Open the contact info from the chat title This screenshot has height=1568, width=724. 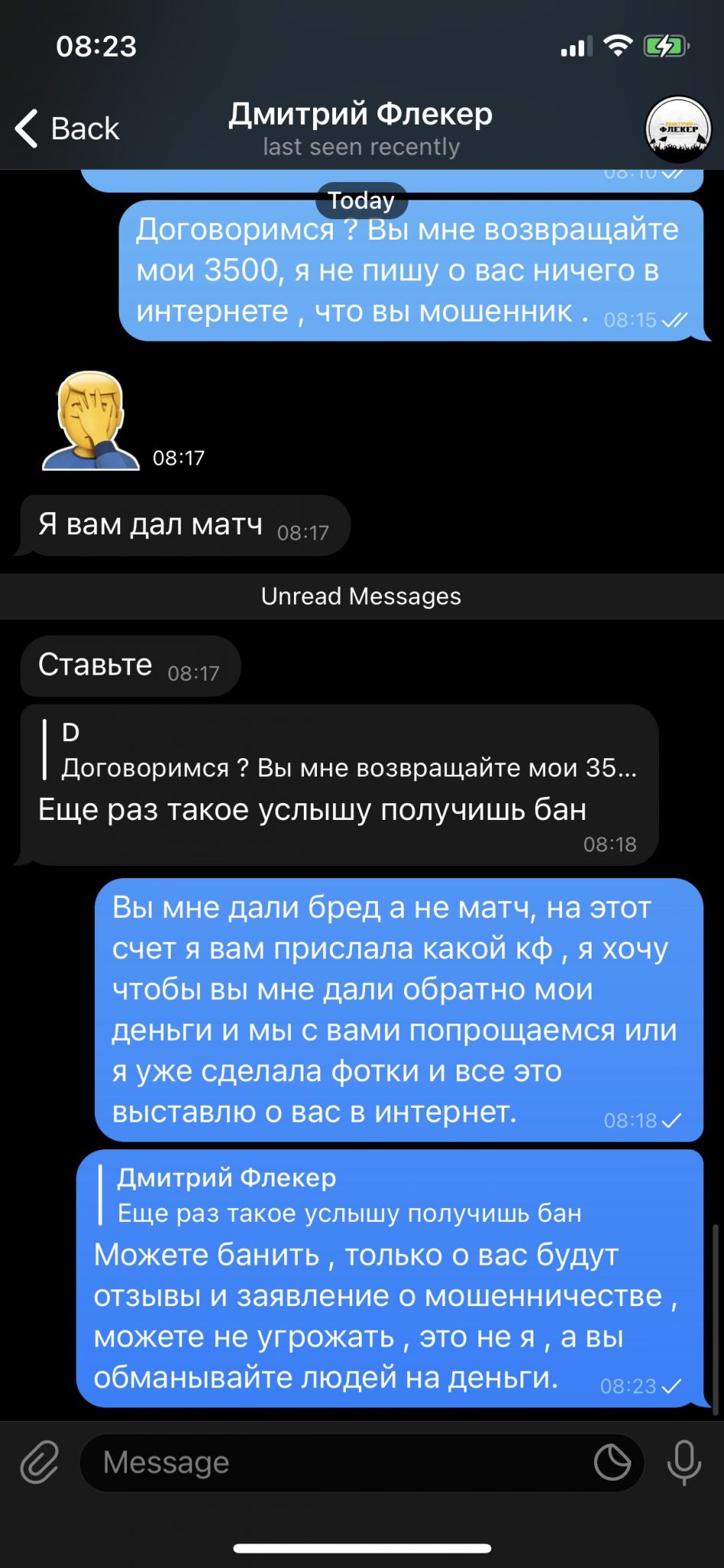(x=360, y=129)
